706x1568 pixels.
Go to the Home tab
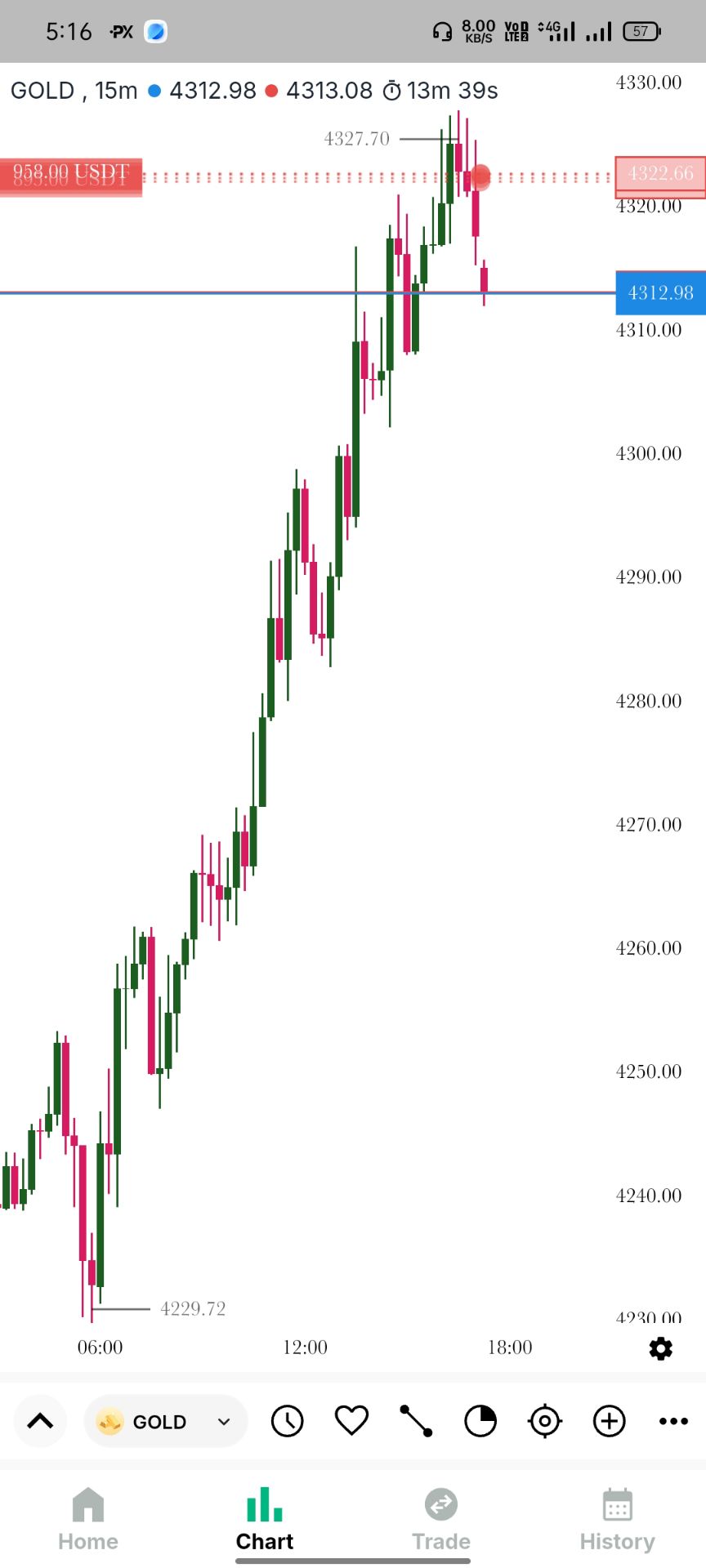click(88, 1520)
